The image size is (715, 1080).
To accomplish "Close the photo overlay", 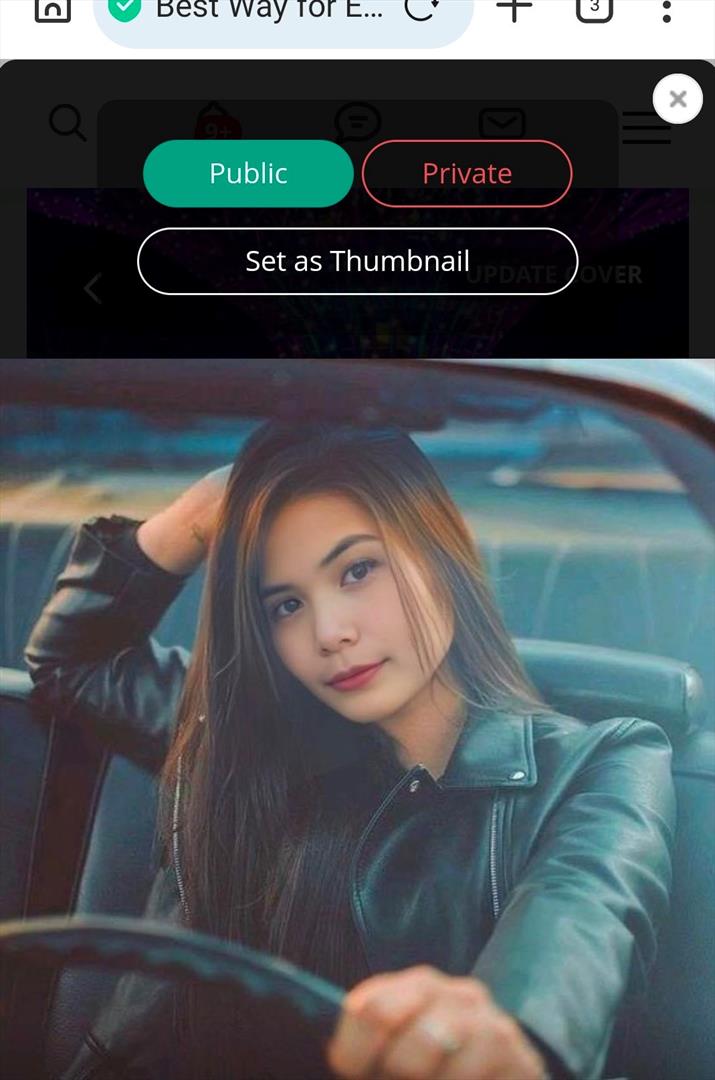I will pos(677,99).
